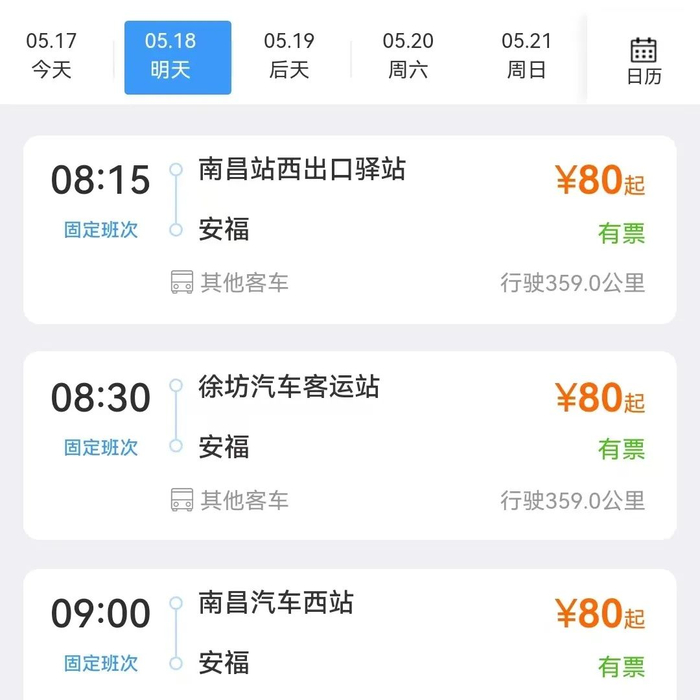
Task: Select the 05.21 周日 date tab
Action: (x=526, y=56)
